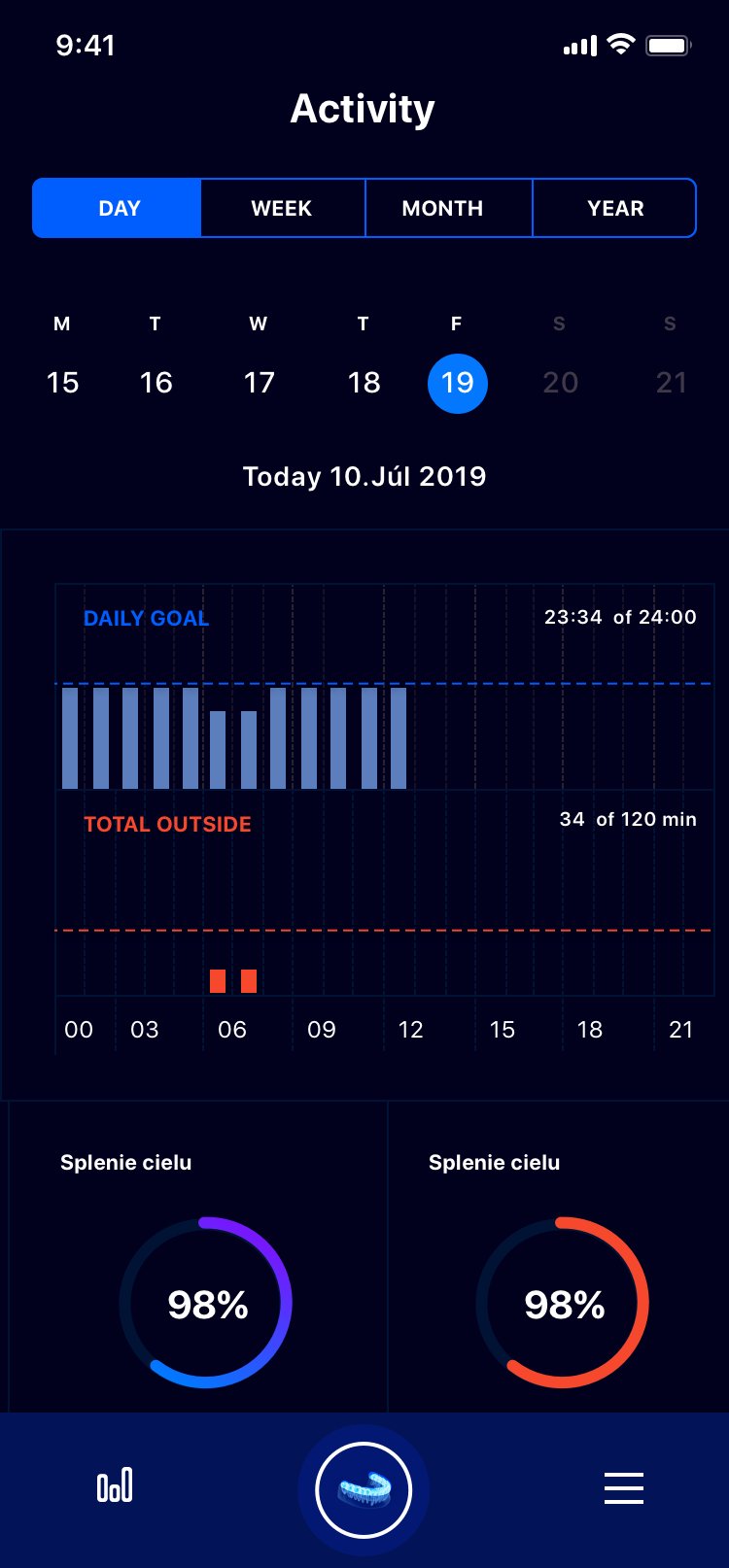This screenshot has width=729, height=1568.
Task: Select the YEAR segment
Action: pyautogui.click(x=614, y=208)
